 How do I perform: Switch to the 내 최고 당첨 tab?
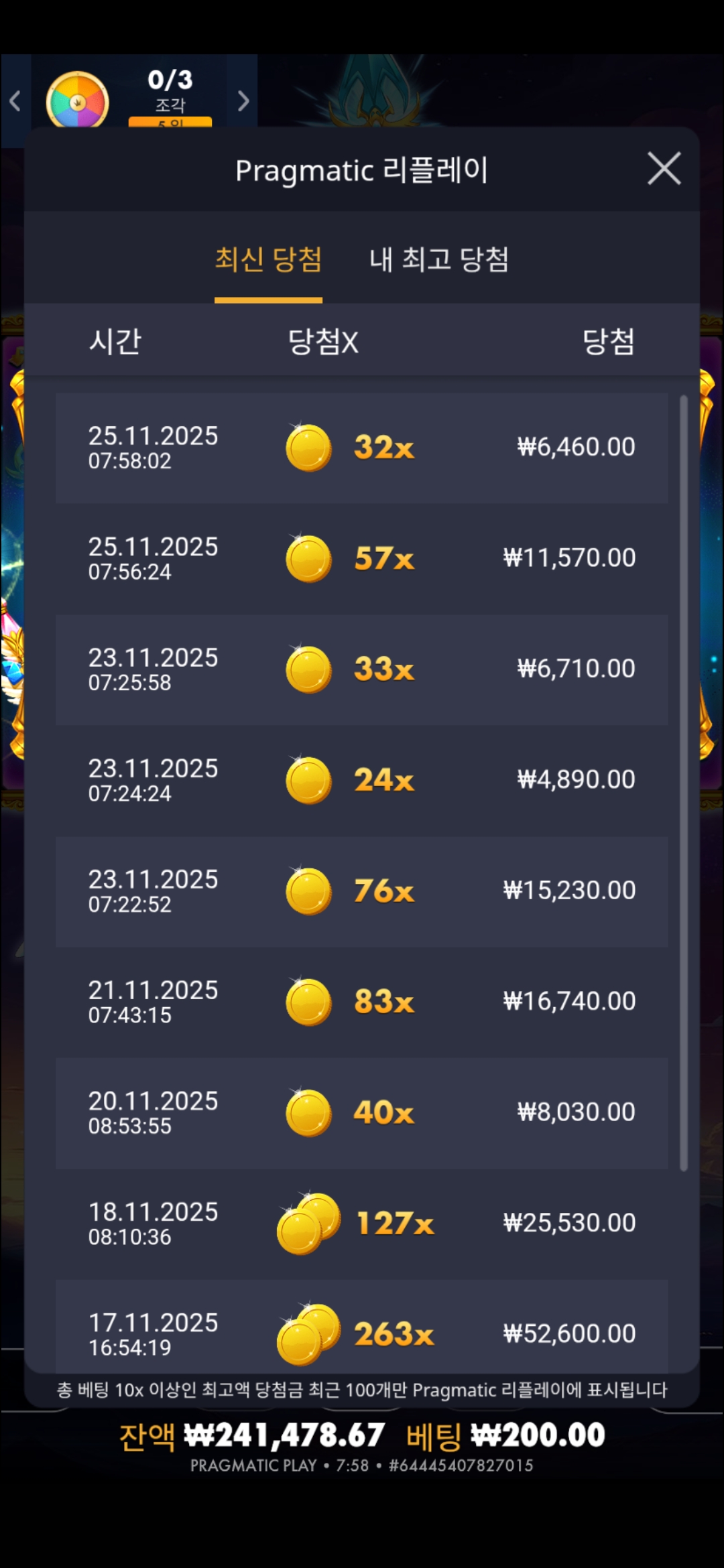click(x=439, y=260)
